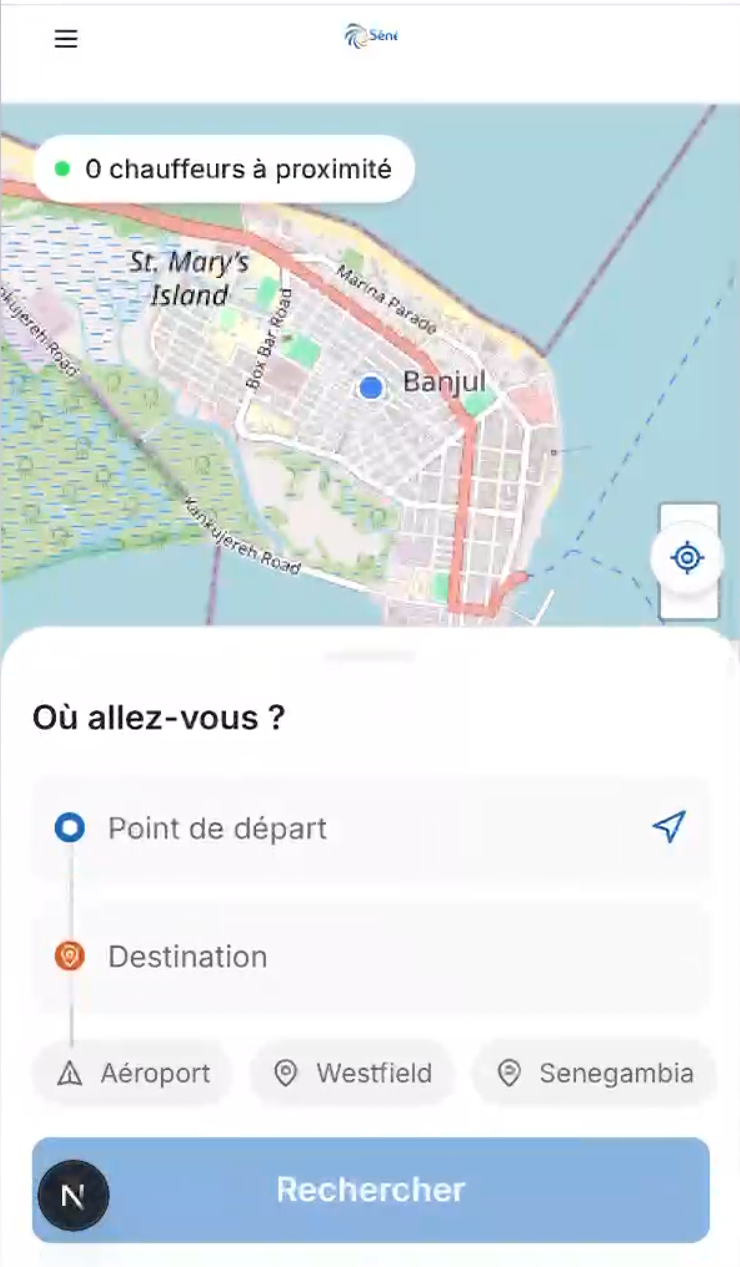
Task: Pick the Senegambia destination chip
Action: [595, 1073]
